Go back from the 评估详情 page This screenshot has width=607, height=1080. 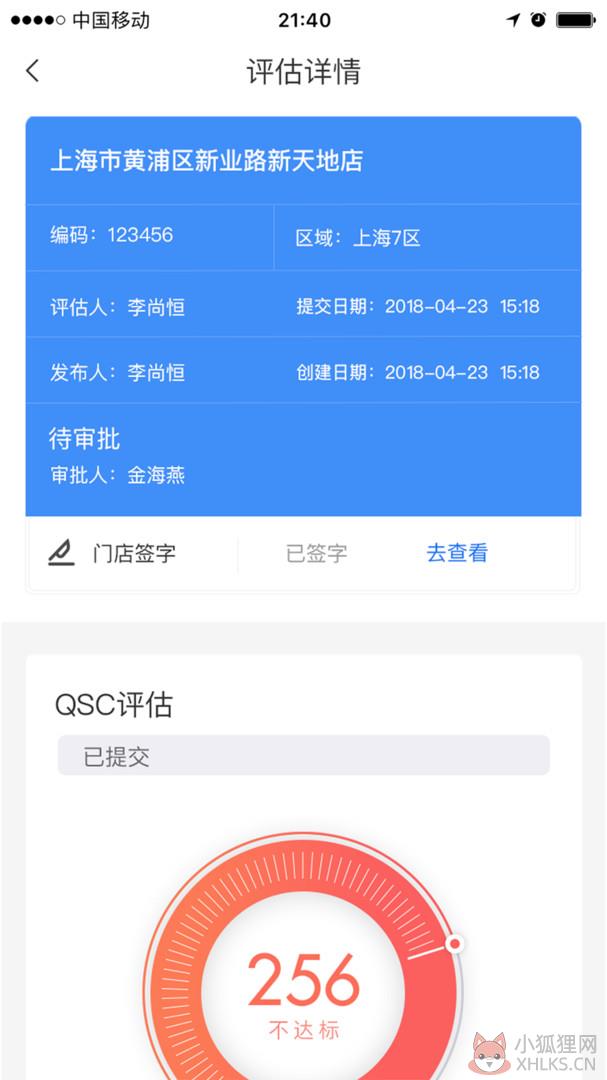pyautogui.click(x=32, y=71)
